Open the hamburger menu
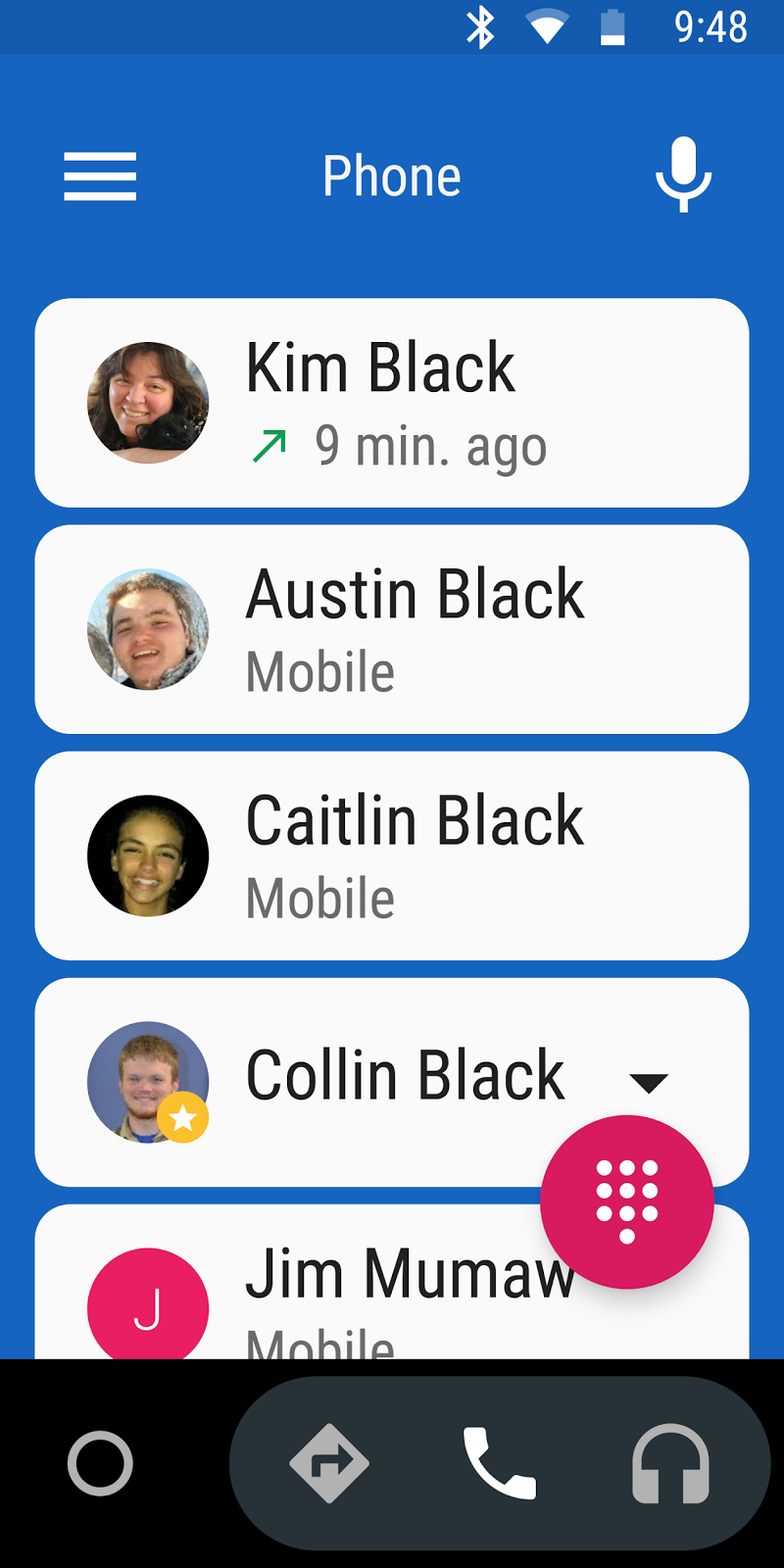 100,176
